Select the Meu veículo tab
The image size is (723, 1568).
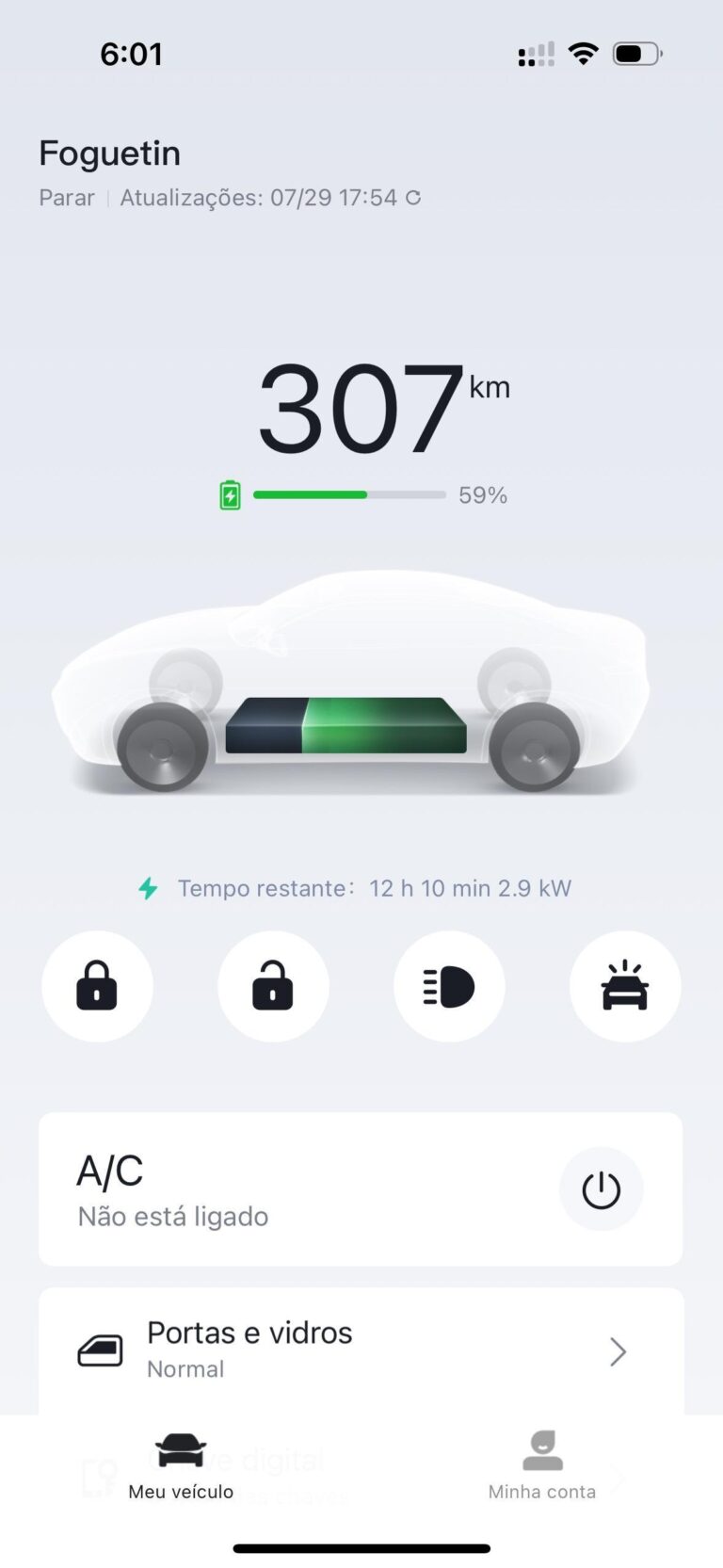(x=181, y=1465)
